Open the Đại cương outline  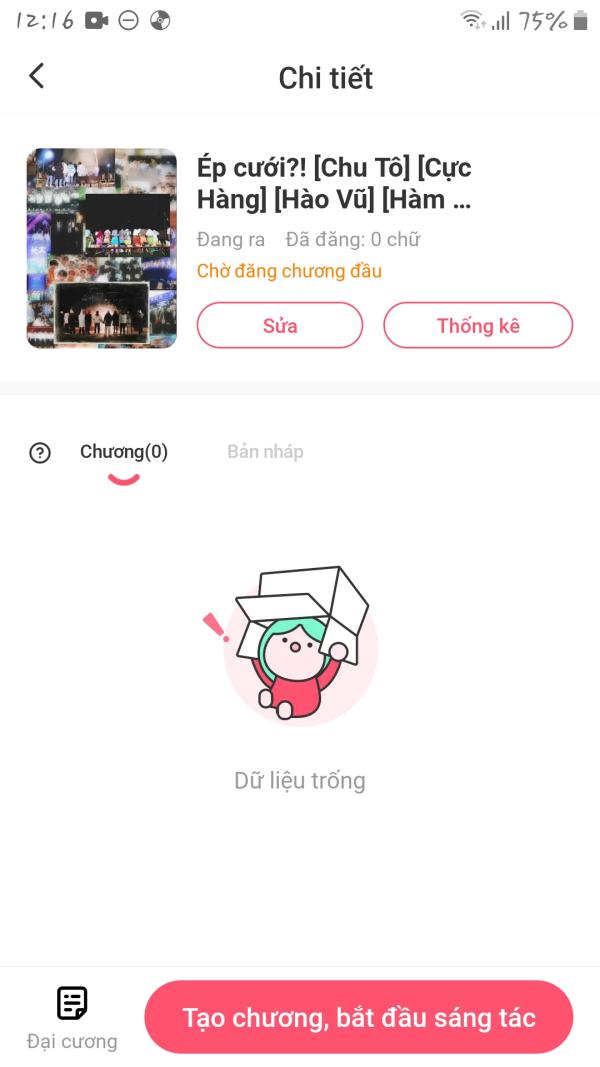(72, 1017)
